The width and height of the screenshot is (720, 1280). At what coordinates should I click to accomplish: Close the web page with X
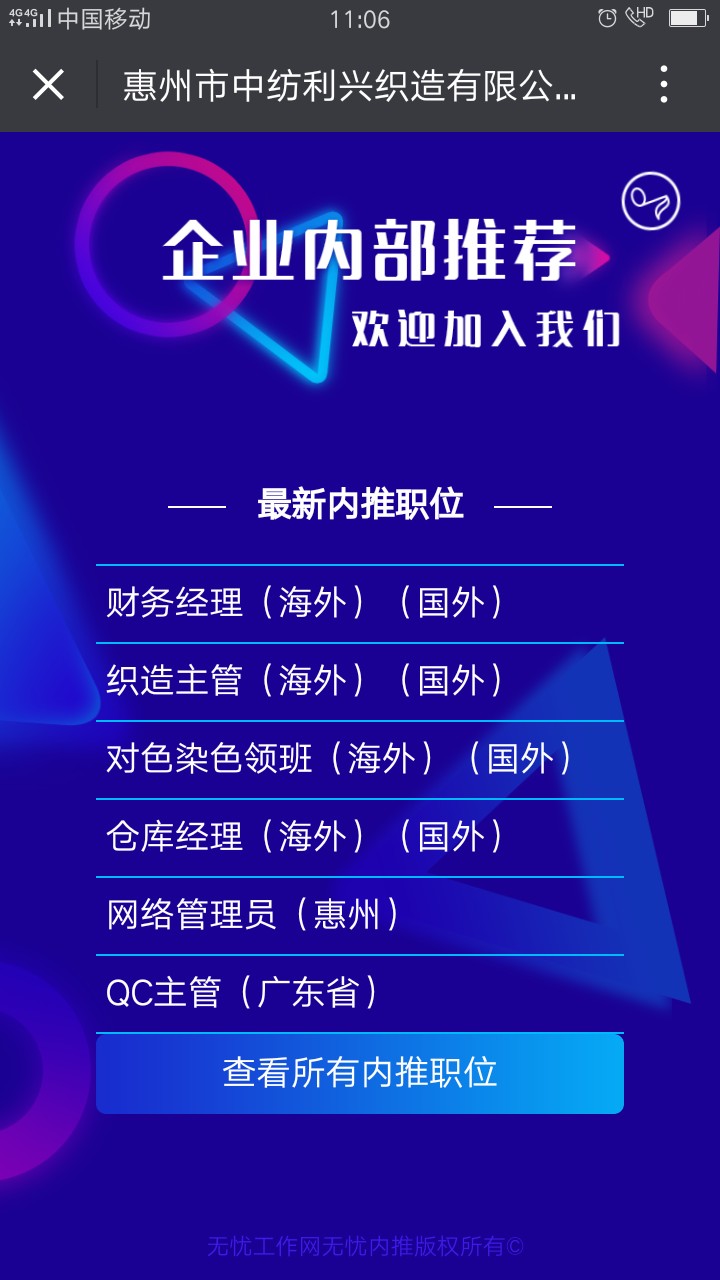(48, 85)
